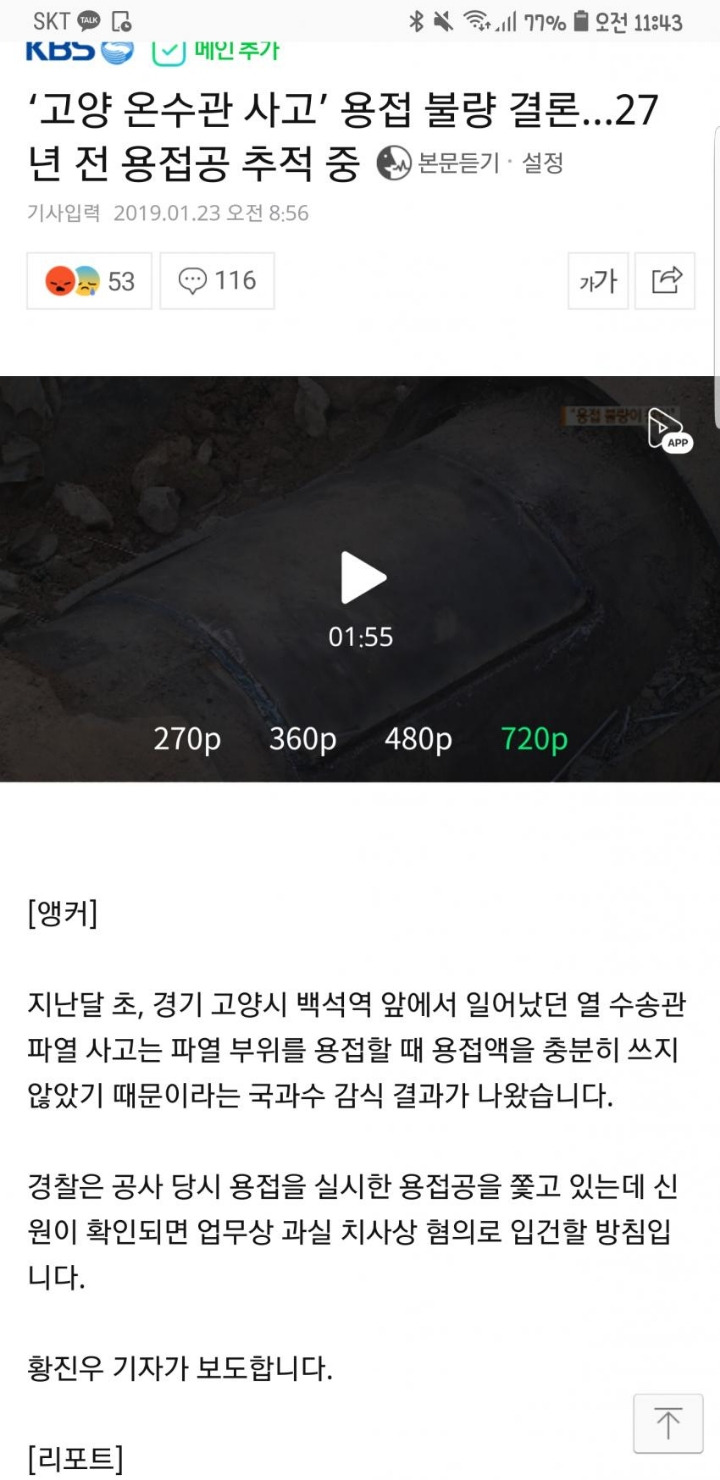Open the video in the app
Image resolution: width=720 pixels, height=1480 pixels.
click(669, 430)
